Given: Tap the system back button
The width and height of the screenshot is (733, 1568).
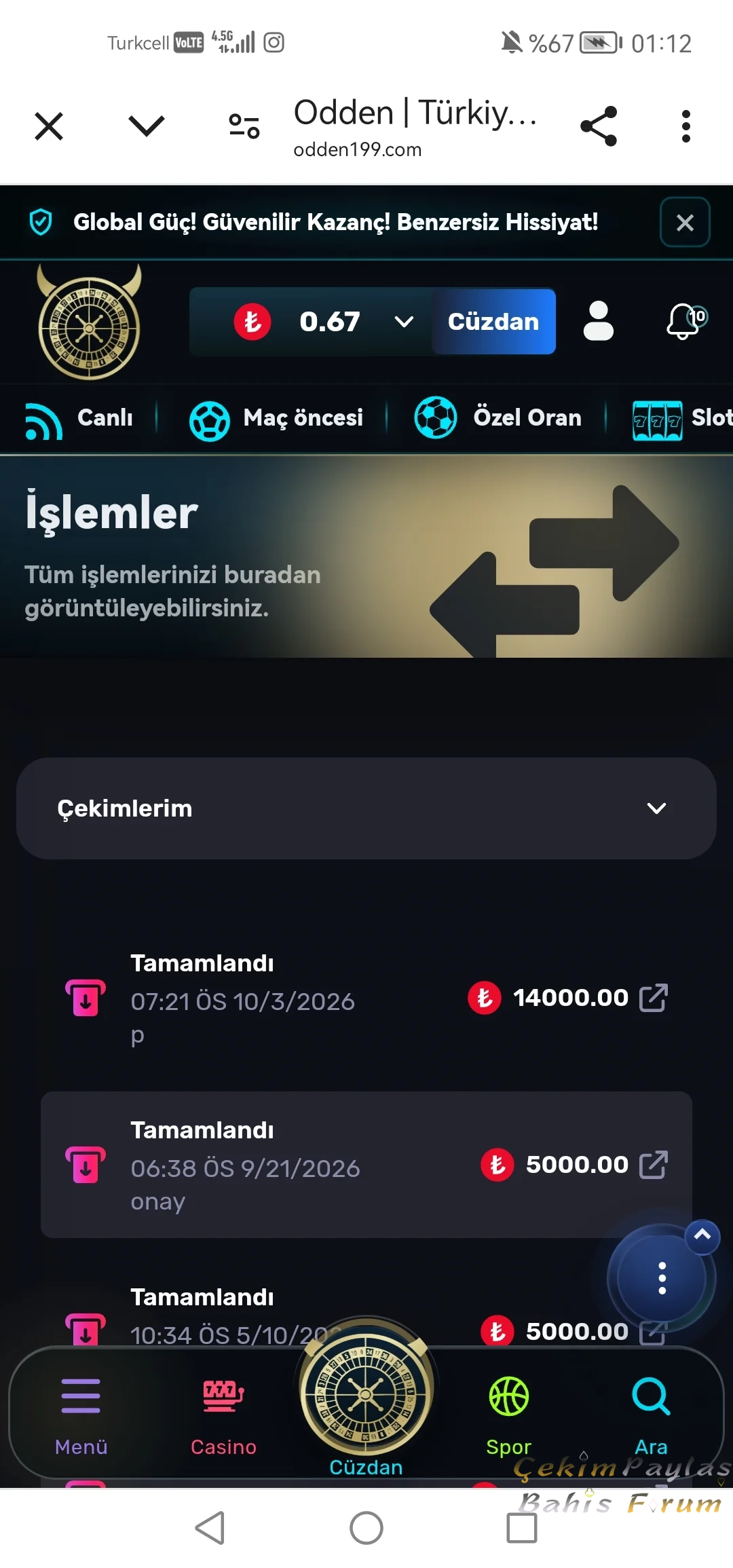Looking at the screenshot, I should click(x=210, y=1528).
